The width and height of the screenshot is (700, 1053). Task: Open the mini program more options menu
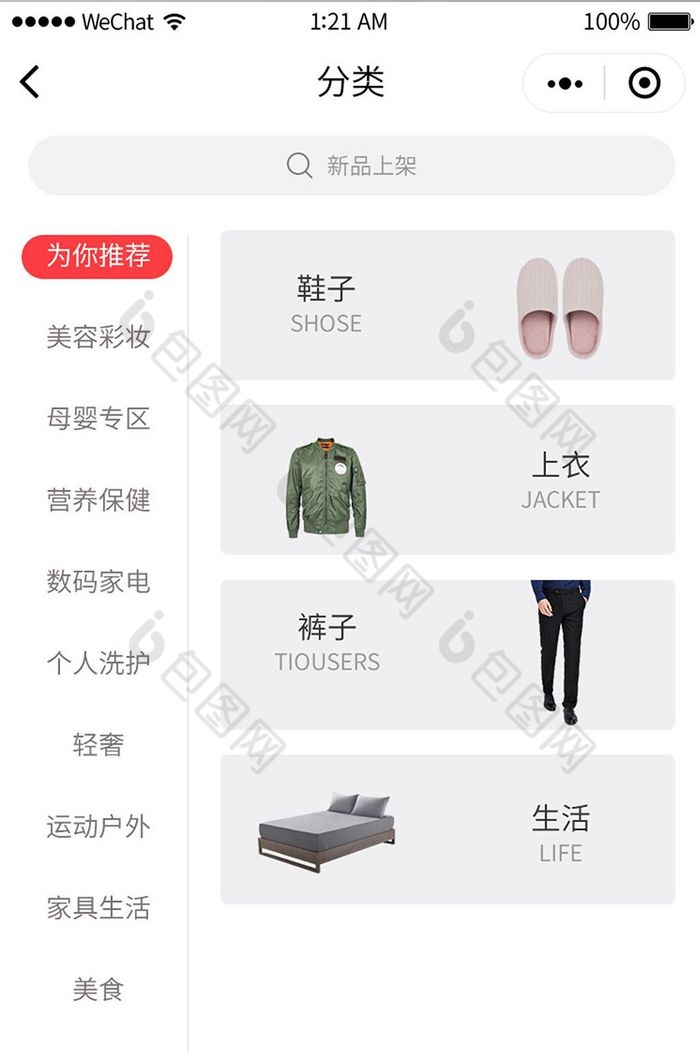coord(565,83)
